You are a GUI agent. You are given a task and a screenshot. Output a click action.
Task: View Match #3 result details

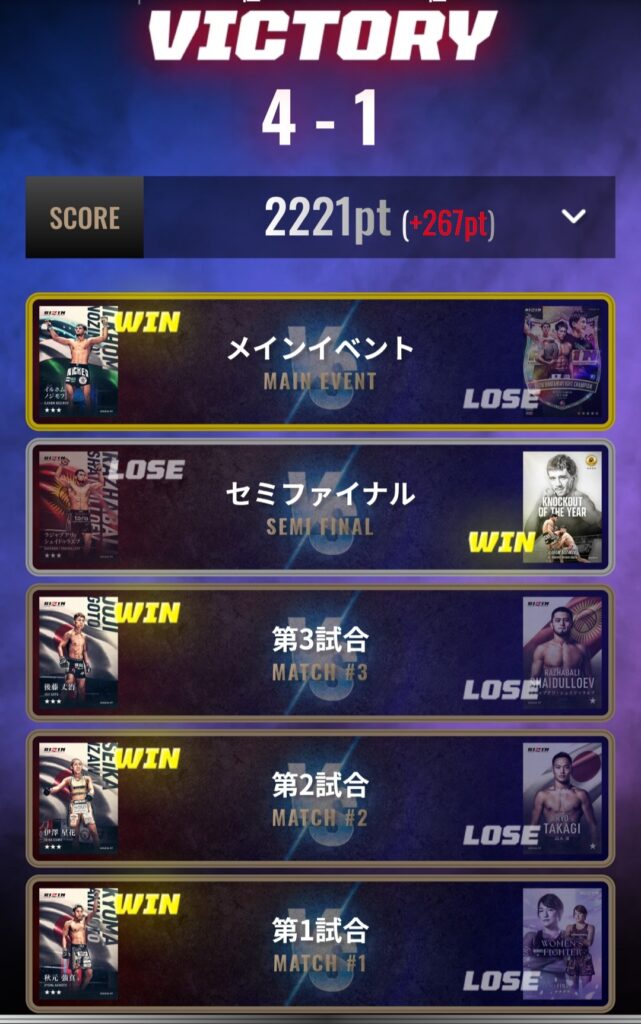coord(320,652)
